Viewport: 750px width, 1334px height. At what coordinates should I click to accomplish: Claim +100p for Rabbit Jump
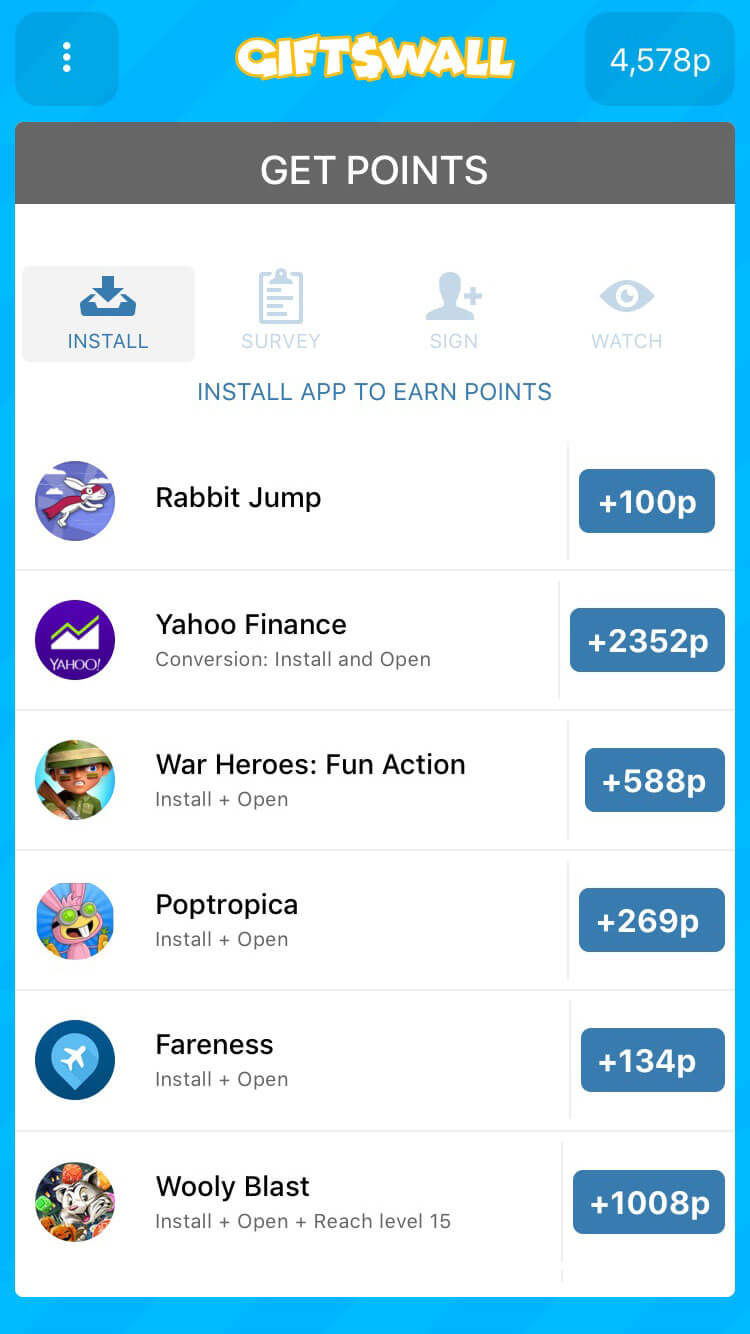[647, 501]
